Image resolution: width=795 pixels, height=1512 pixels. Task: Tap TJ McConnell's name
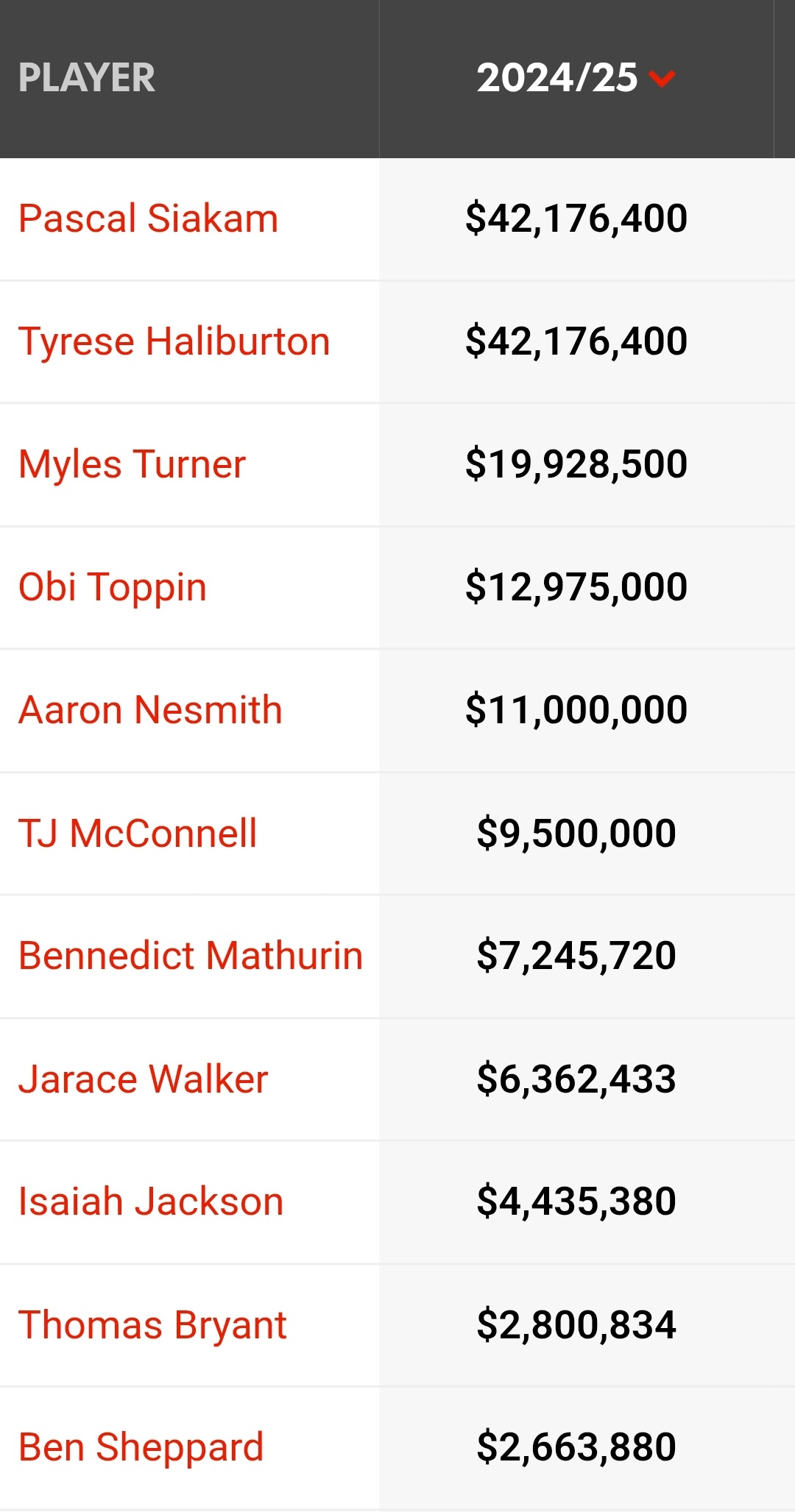pos(138,834)
